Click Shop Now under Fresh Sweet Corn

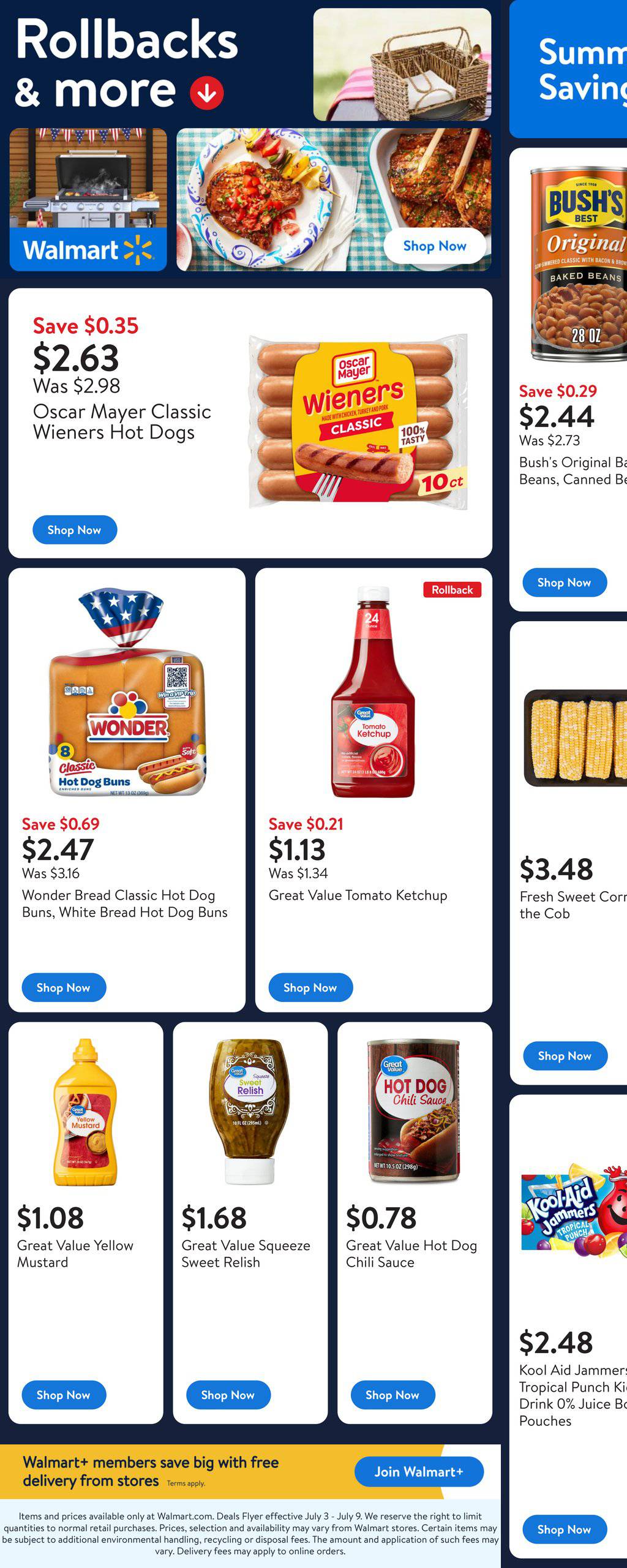(x=565, y=1055)
